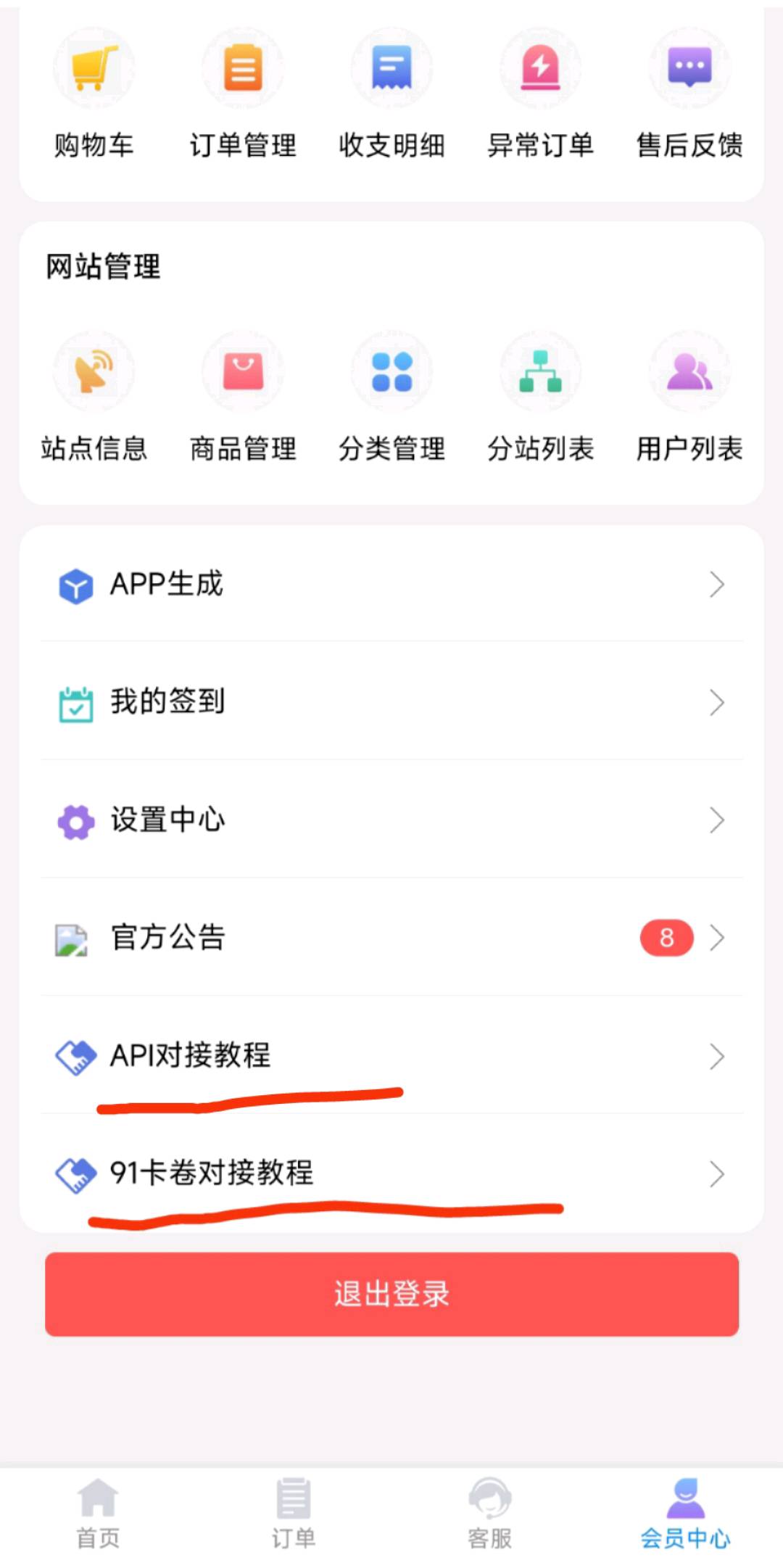Open 售后反馈 after-sales feedback

coord(689,94)
